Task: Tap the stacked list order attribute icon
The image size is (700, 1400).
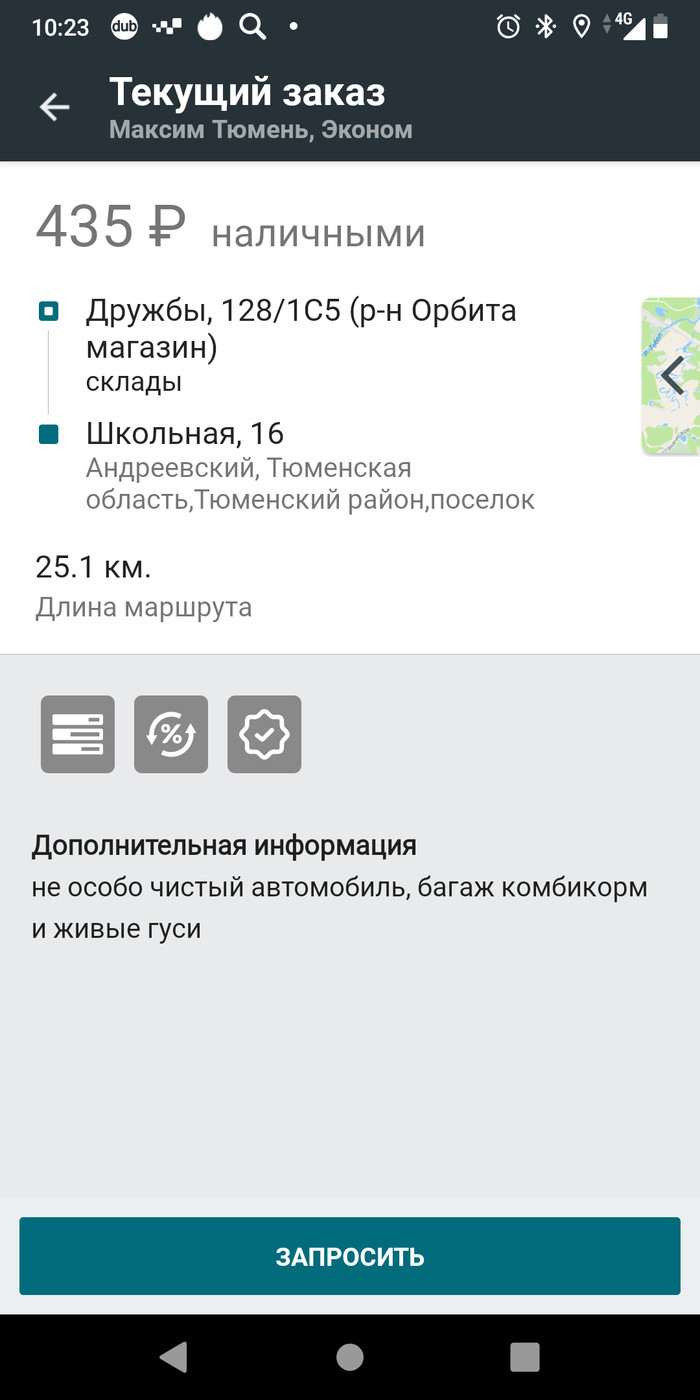Action: [78, 734]
